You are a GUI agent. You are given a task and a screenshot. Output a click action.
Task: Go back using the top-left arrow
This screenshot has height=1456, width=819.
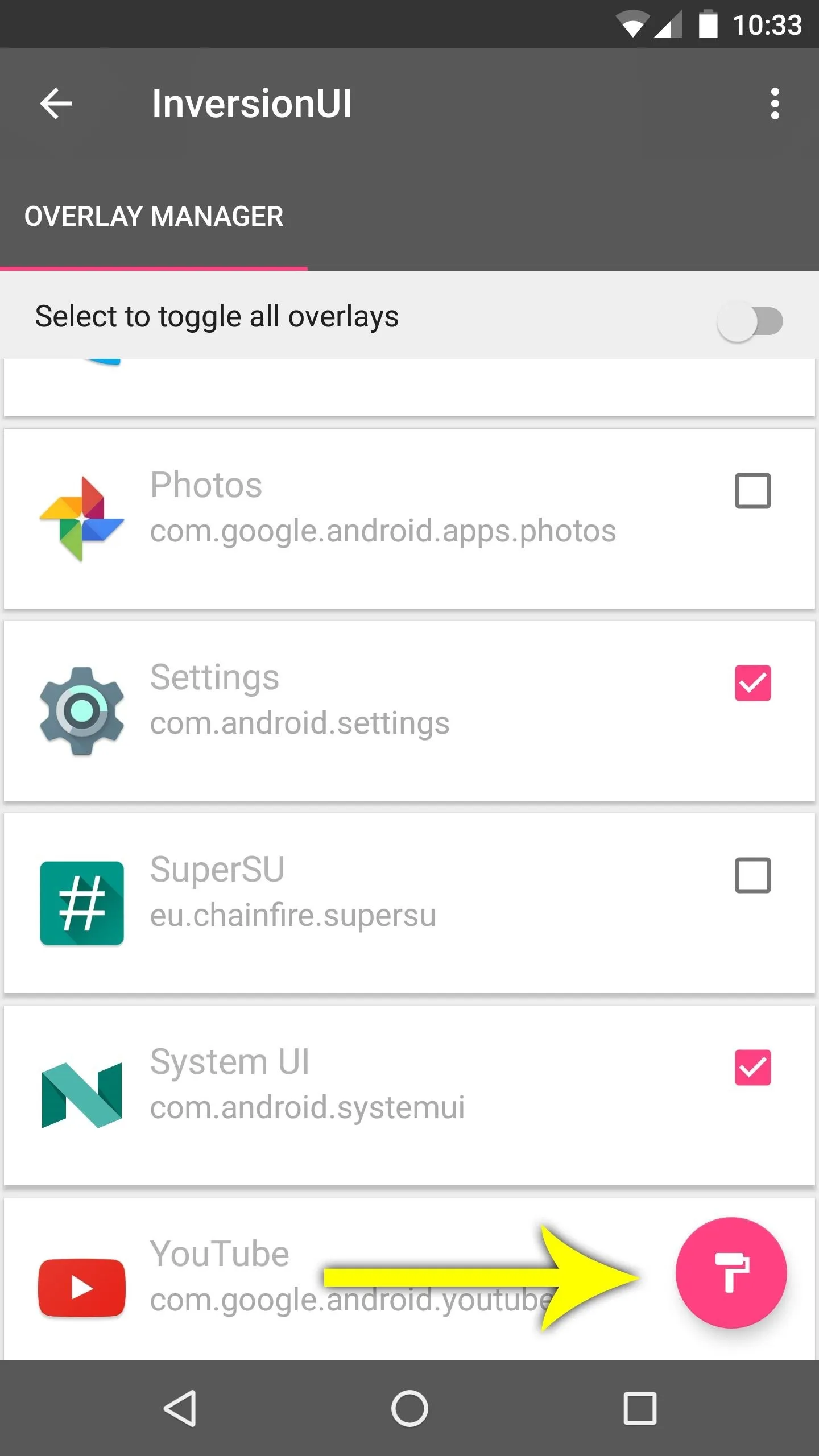pos(56,104)
